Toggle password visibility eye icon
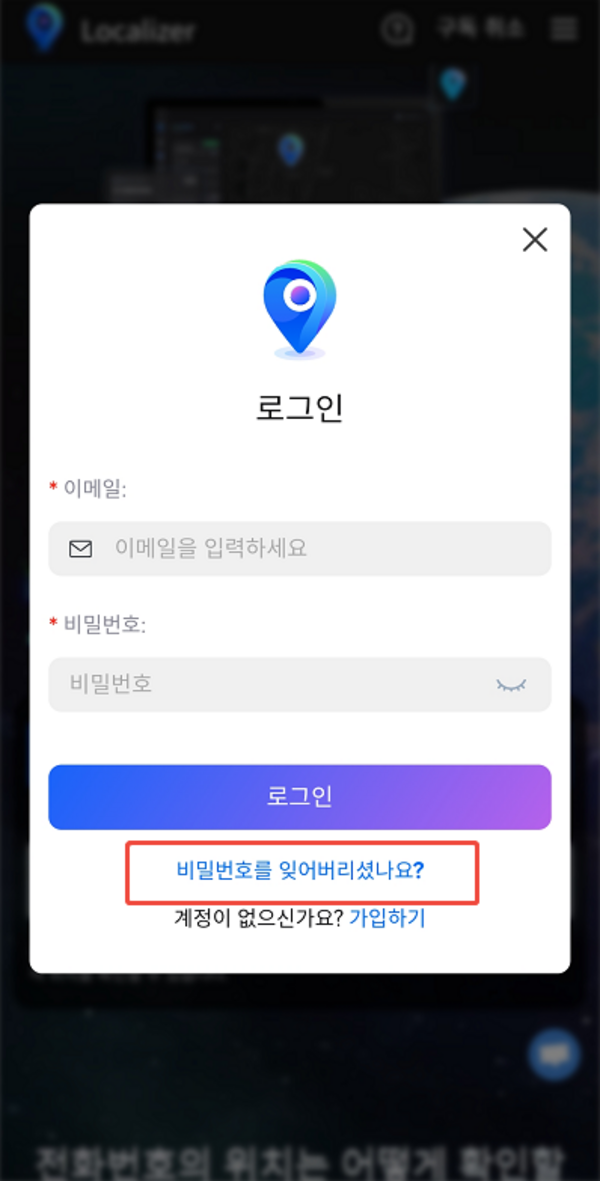The image size is (600, 1181). [x=511, y=685]
